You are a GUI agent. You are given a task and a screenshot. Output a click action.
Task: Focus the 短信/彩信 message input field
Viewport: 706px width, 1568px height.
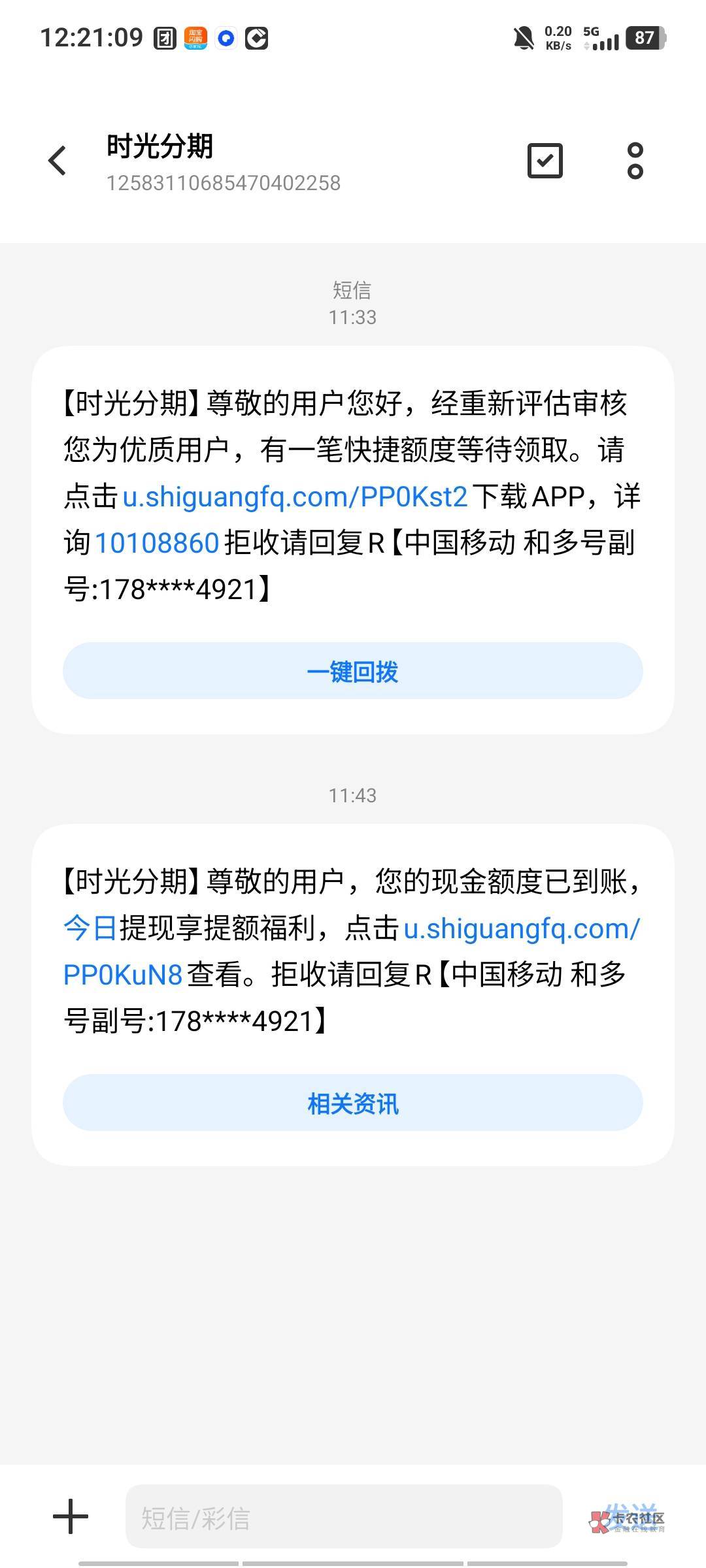click(344, 1516)
